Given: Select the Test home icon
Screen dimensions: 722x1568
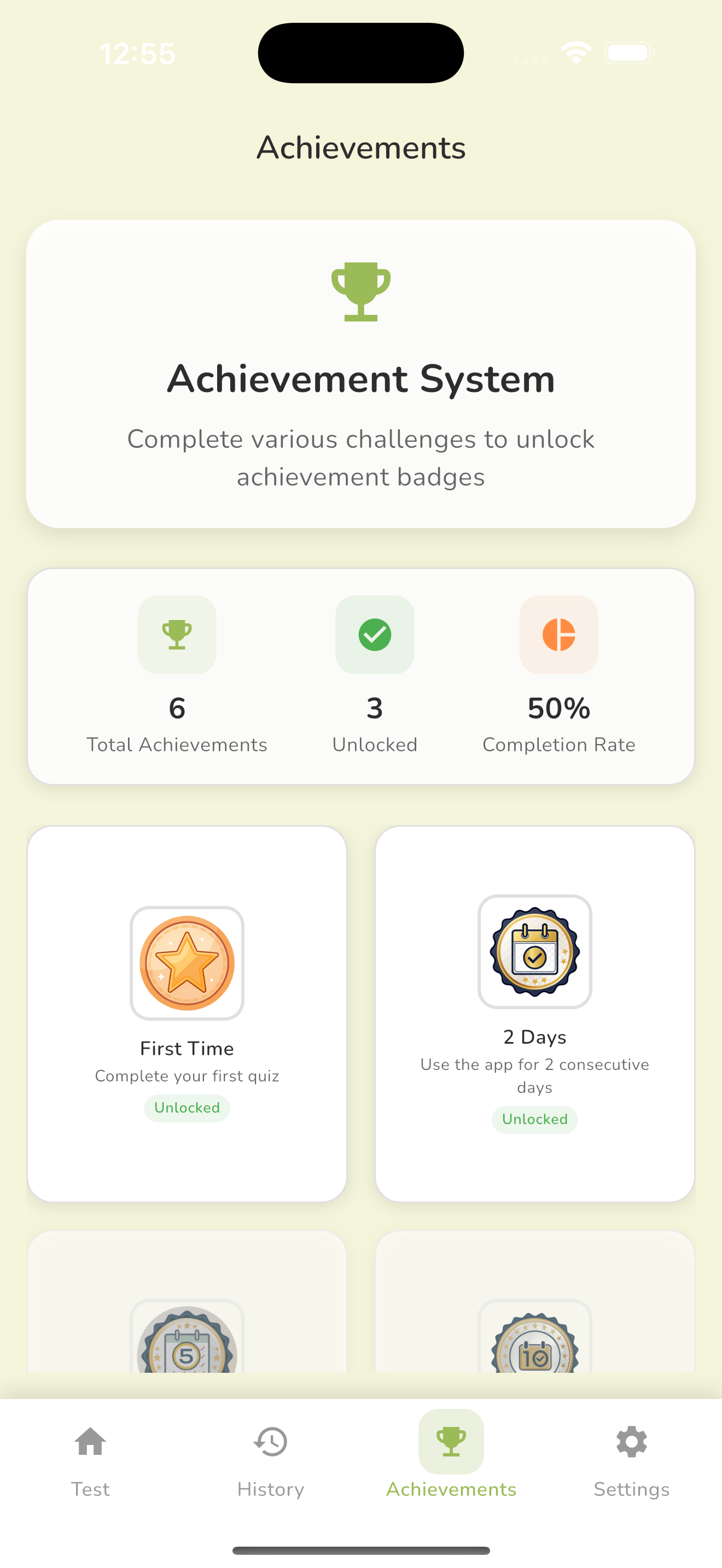Looking at the screenshot, I should click(x=90, y=1443).
